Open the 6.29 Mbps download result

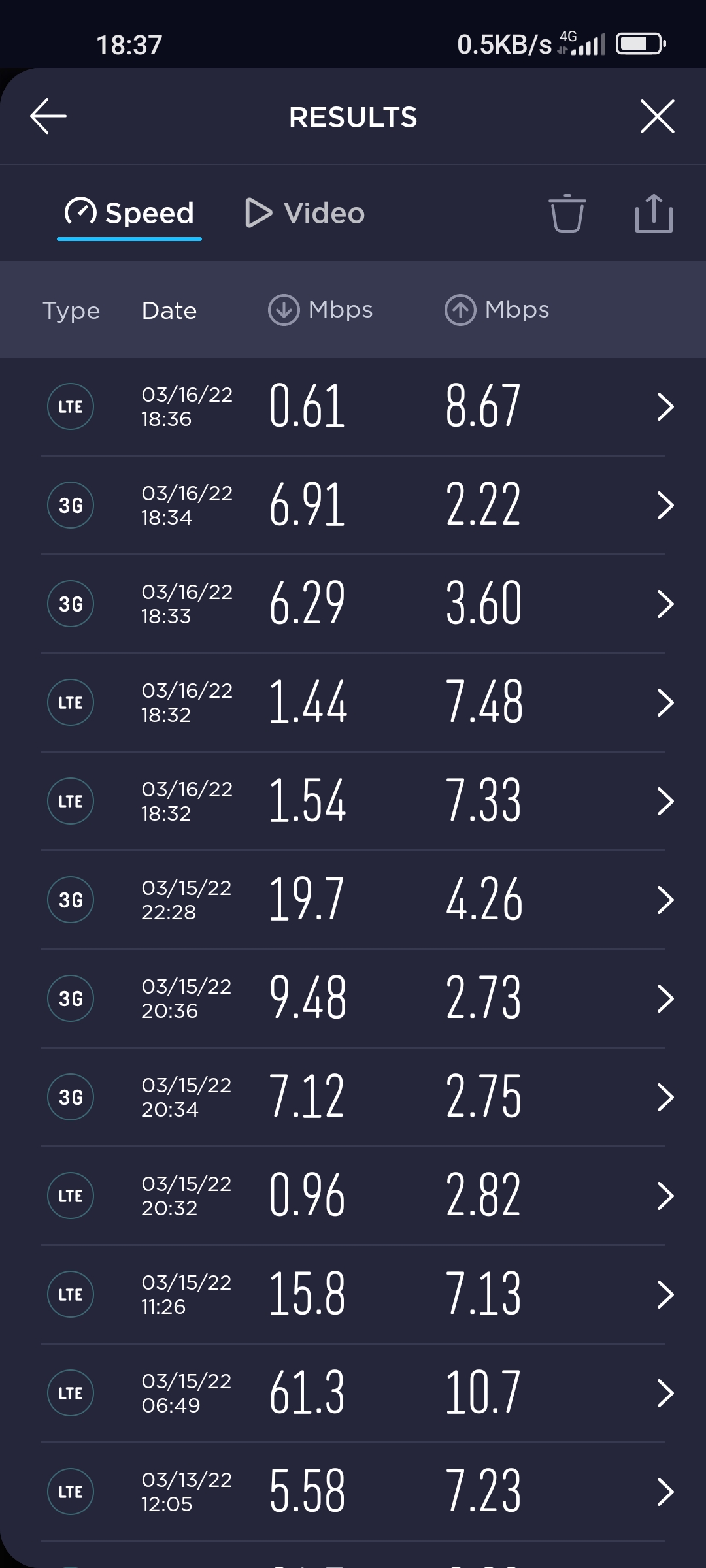coord(353,604)
